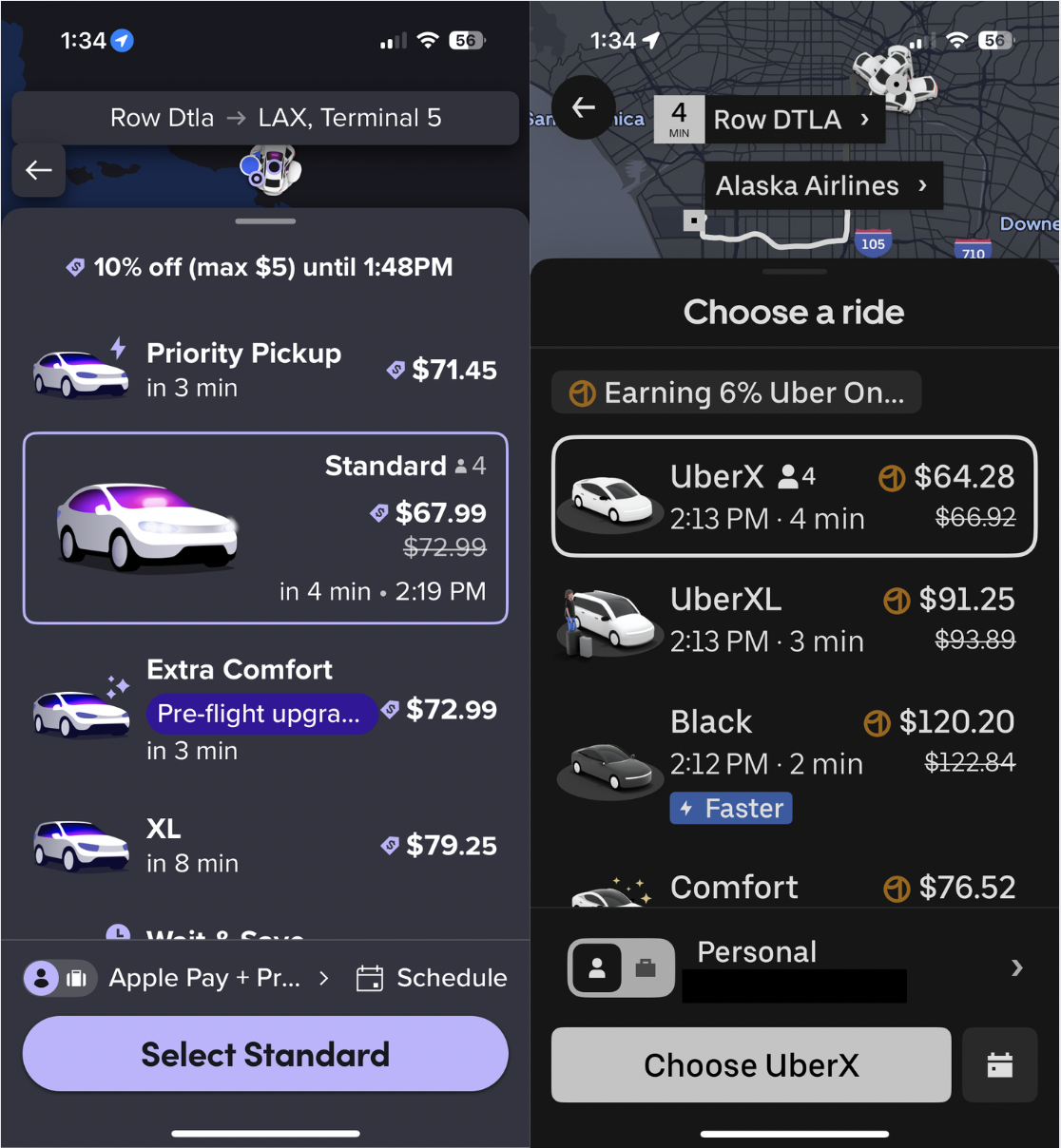Select the Comfort ride at $76.52
The image size is (1061, 1148).
[794, 888]
